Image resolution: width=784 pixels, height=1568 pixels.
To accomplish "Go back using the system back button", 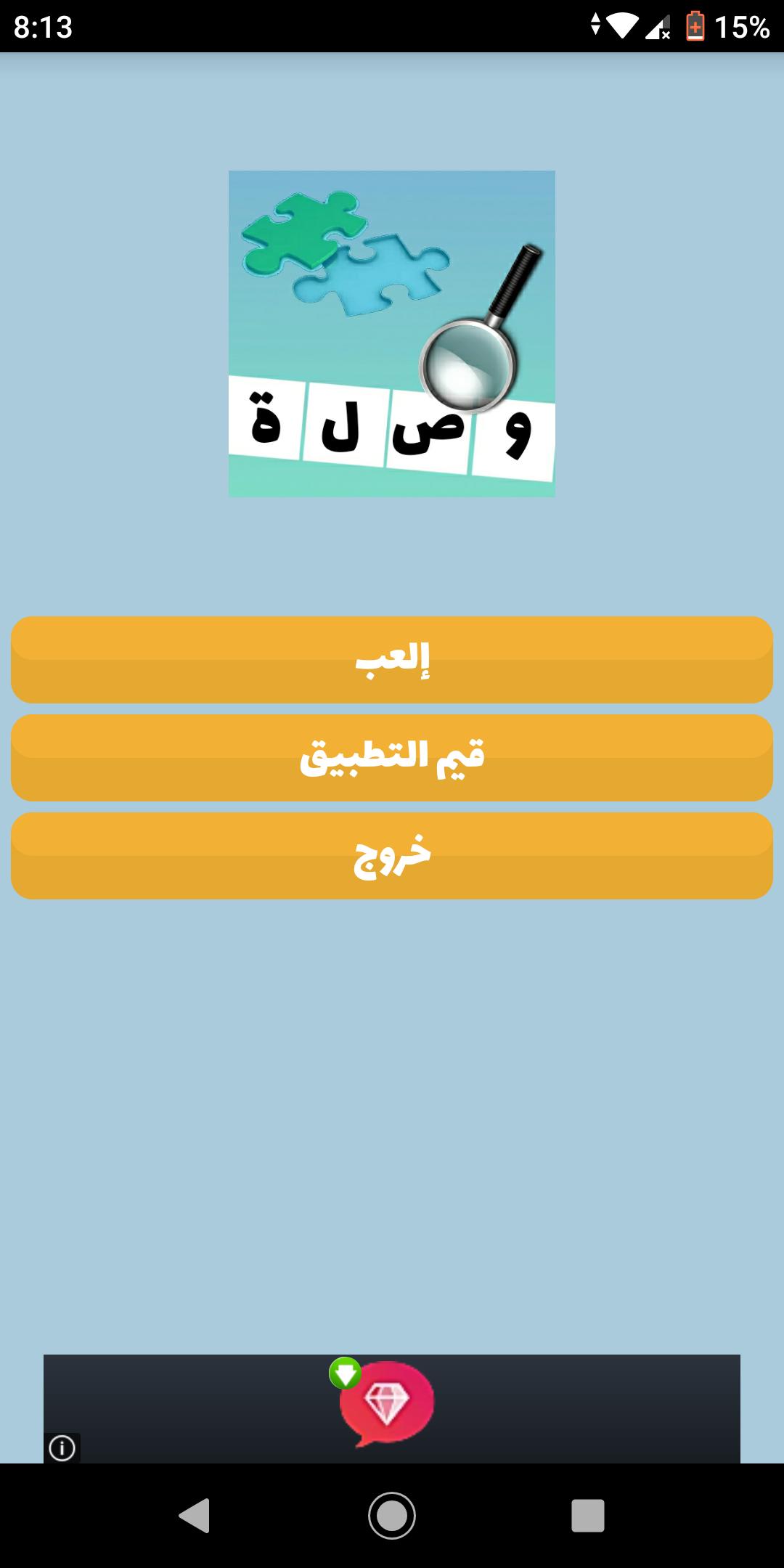I will (195, 1515).
